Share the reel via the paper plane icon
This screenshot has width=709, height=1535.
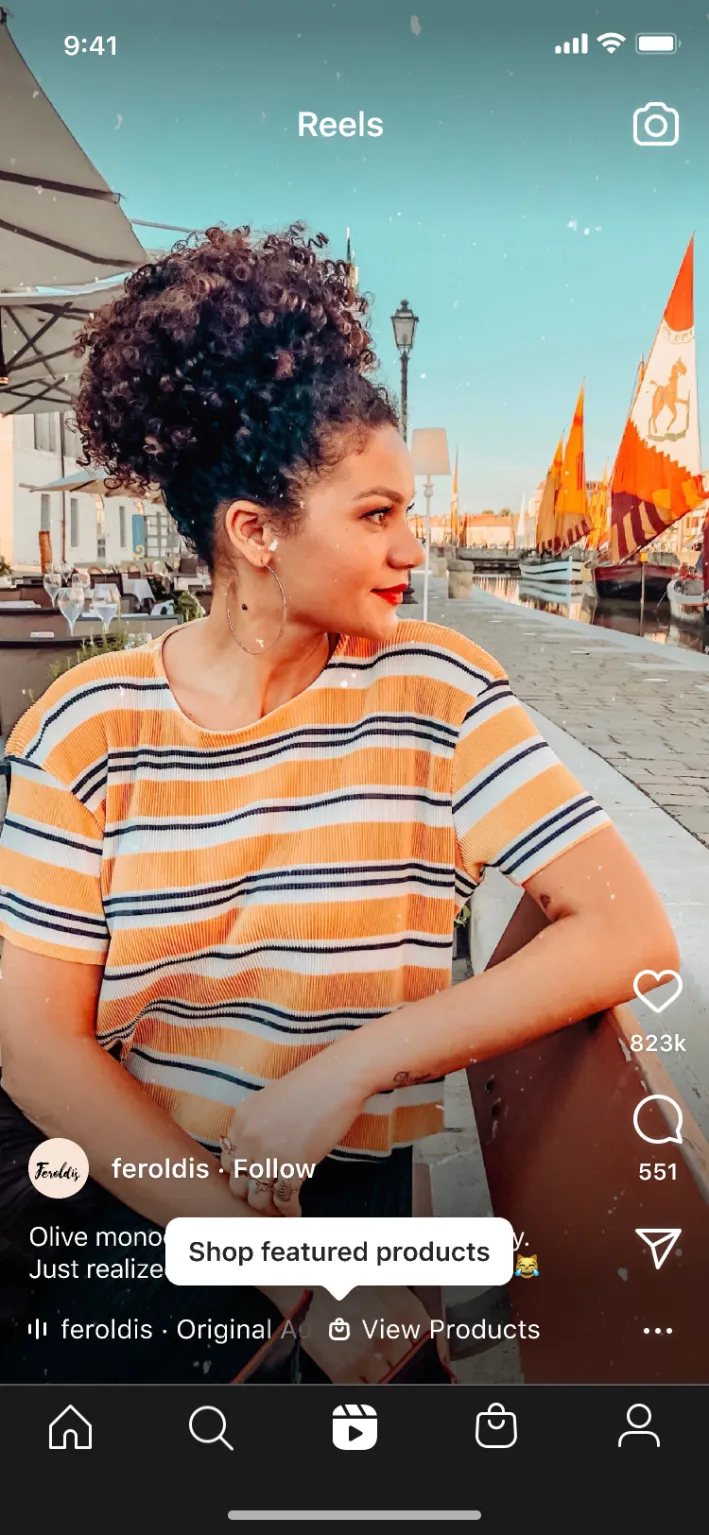[x=658, y=1248]
